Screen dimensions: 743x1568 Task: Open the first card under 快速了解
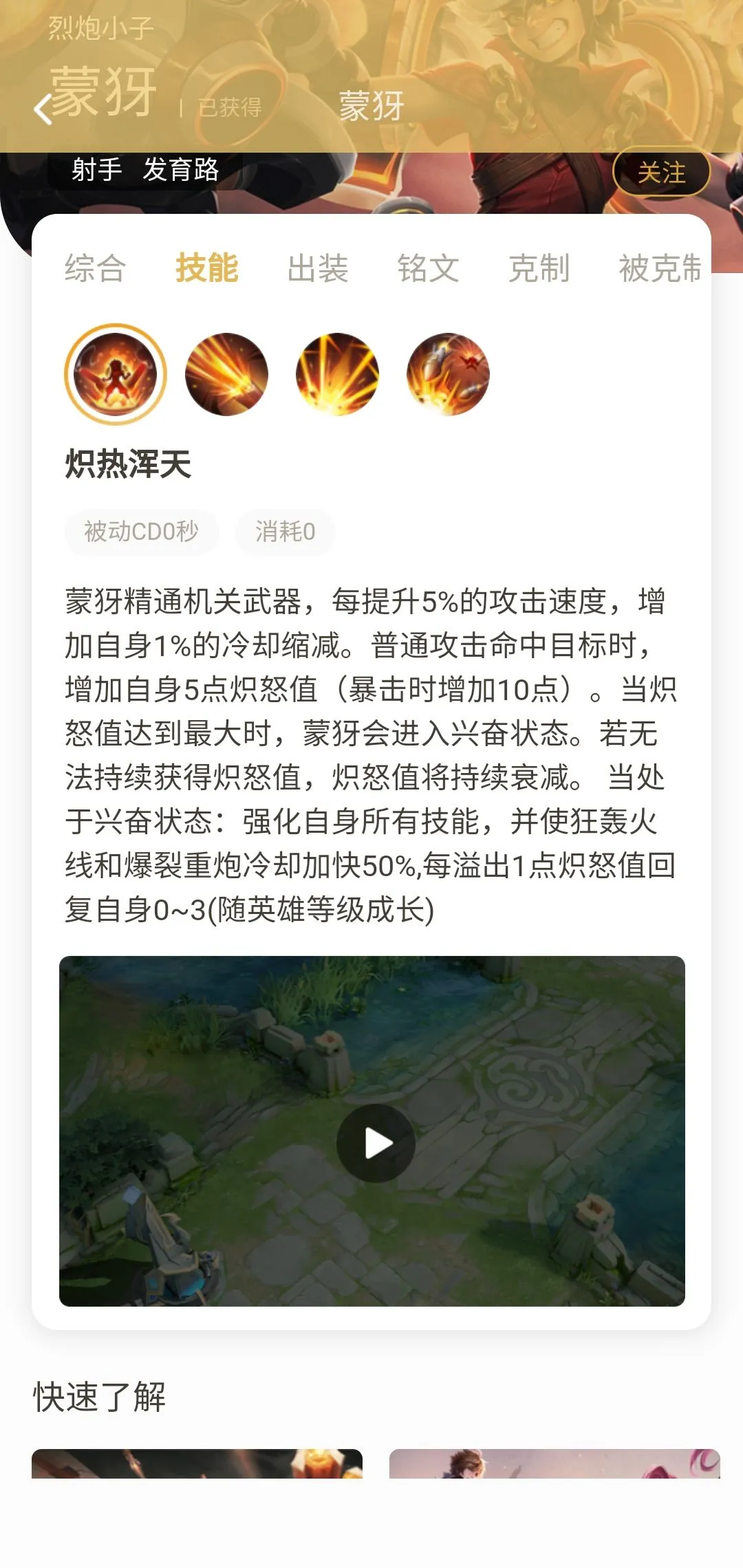[197, 1463]
